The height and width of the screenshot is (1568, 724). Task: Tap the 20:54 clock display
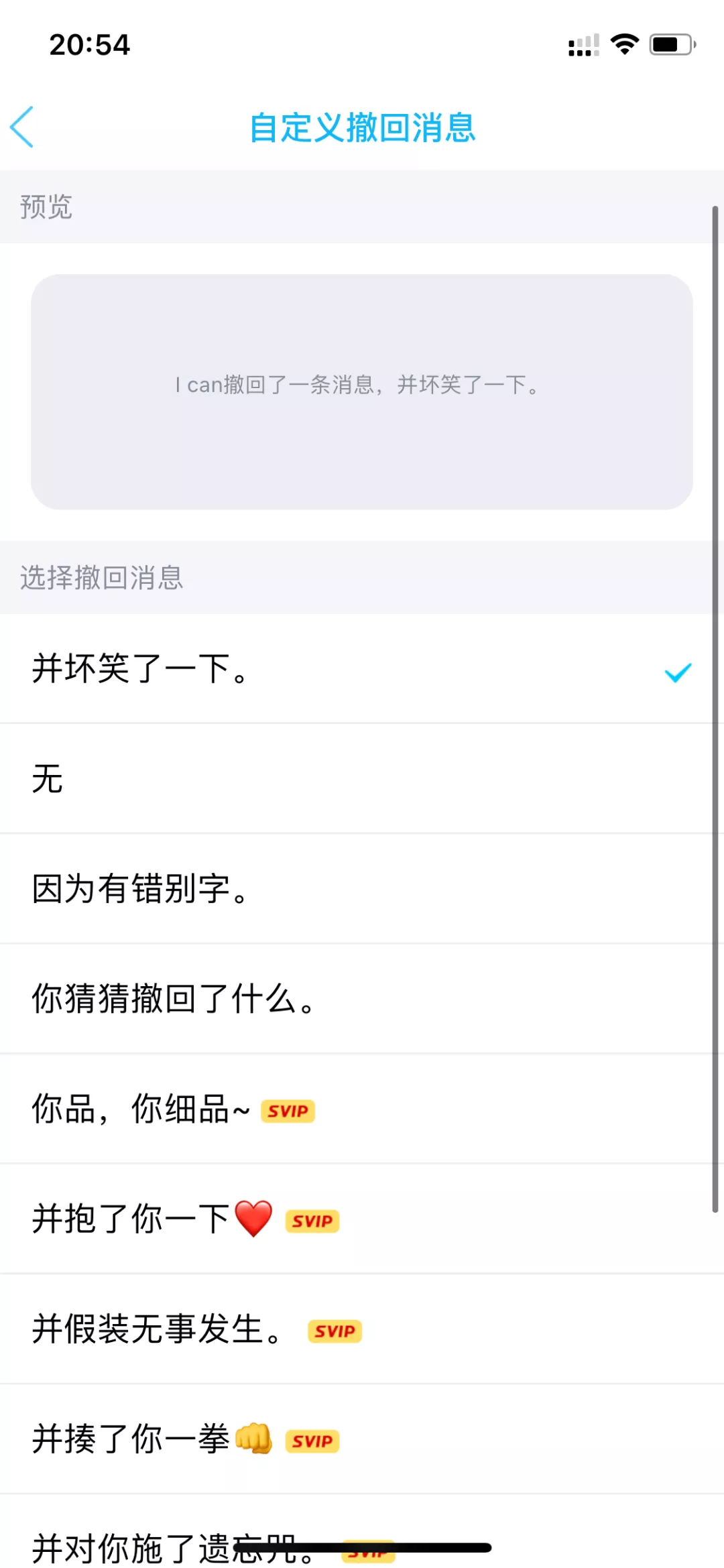(89, 44)
